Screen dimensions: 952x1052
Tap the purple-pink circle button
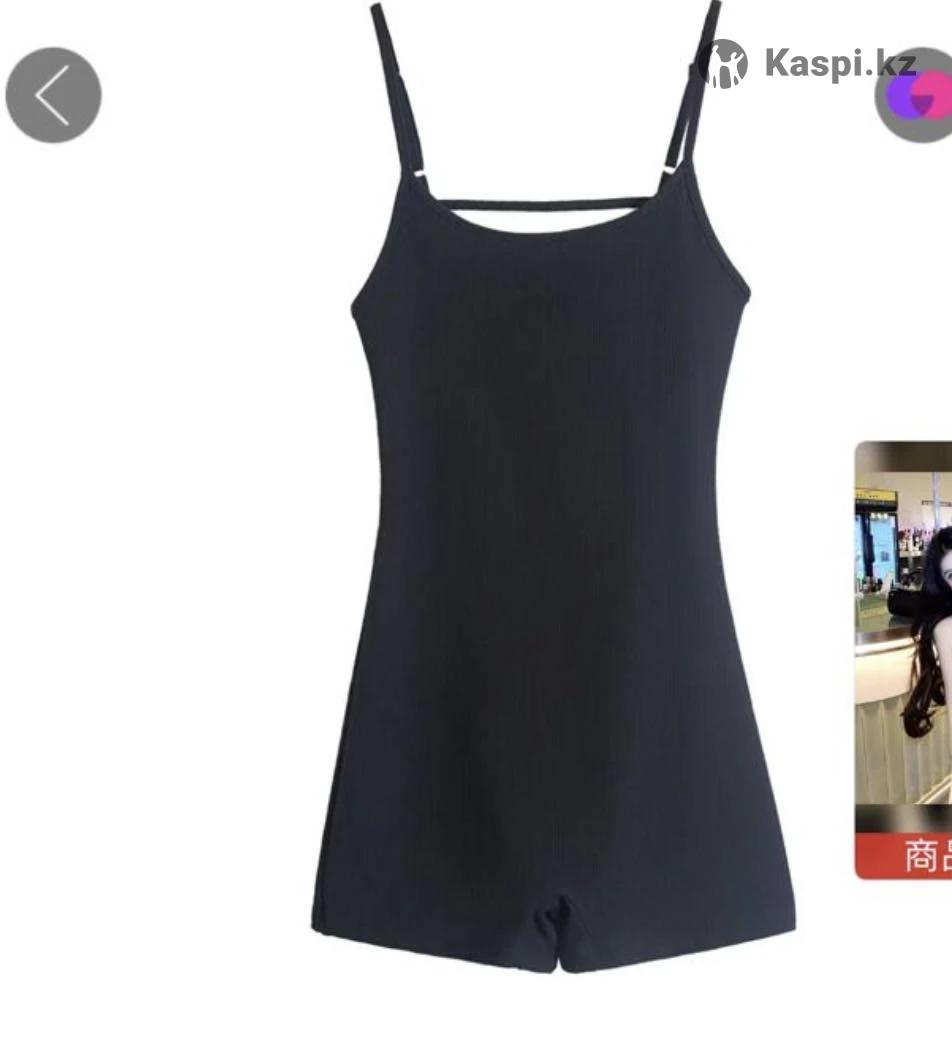[x=920, y=95]
